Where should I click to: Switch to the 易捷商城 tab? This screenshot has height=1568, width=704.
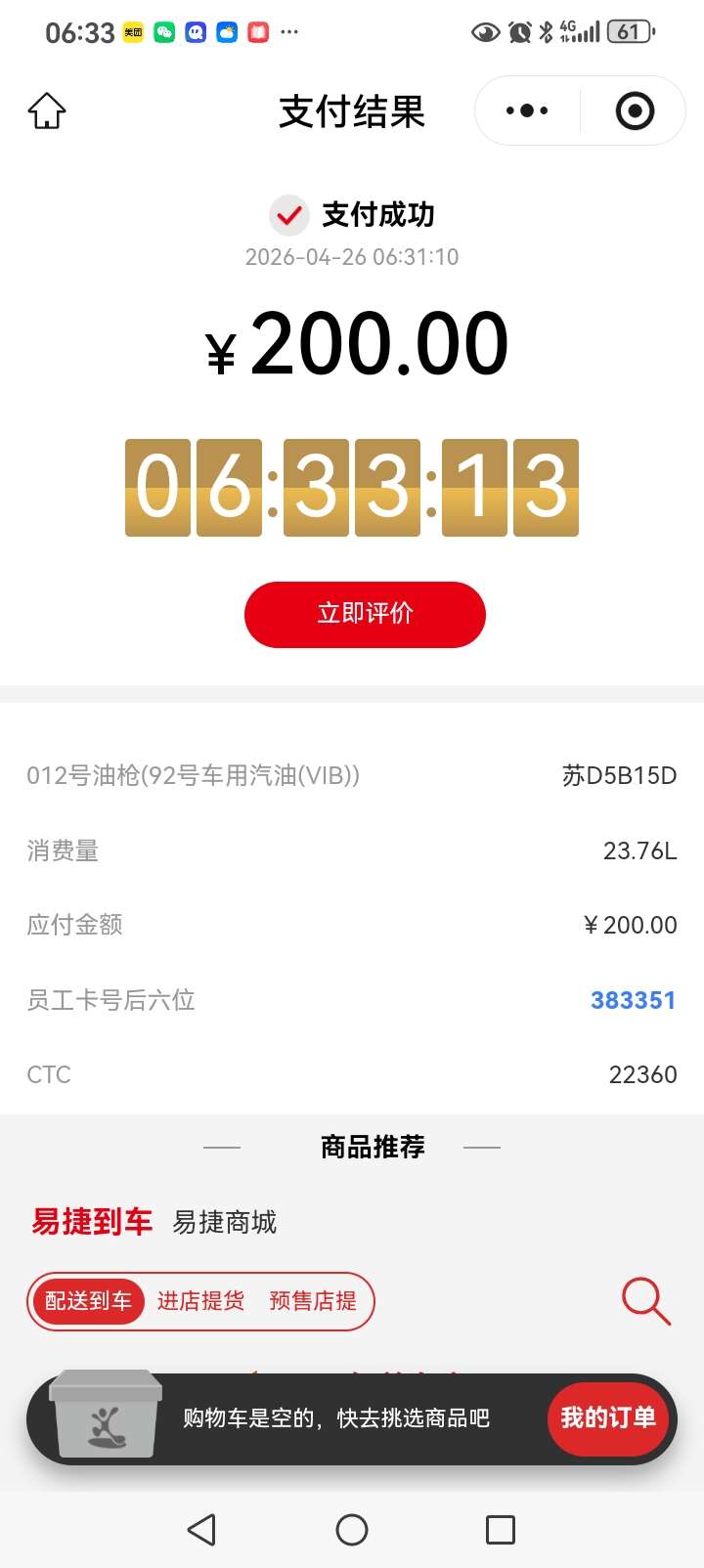pos(225,1222)
